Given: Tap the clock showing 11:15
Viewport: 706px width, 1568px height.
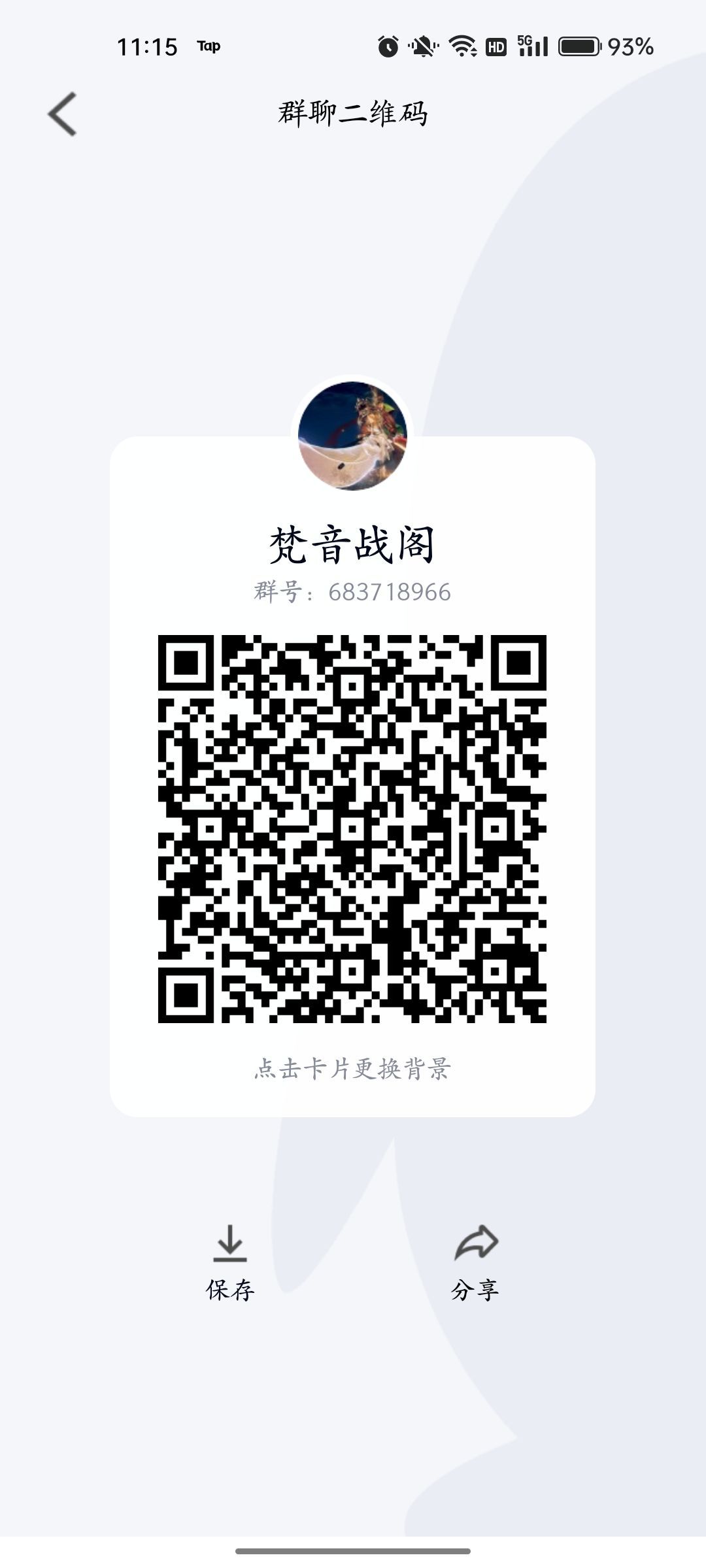Looking at the screenshot, I should tap(149, 46).
